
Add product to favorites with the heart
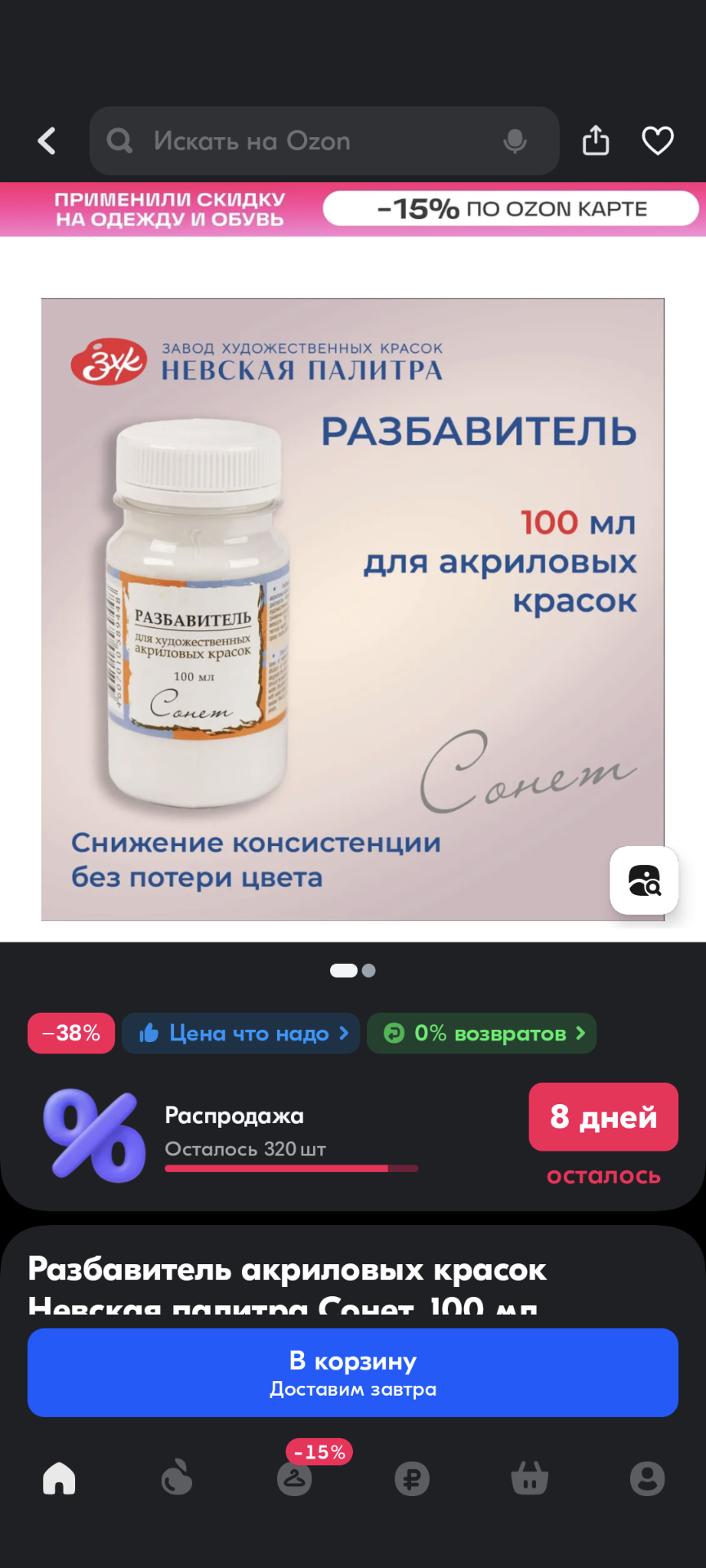(658, 140)
